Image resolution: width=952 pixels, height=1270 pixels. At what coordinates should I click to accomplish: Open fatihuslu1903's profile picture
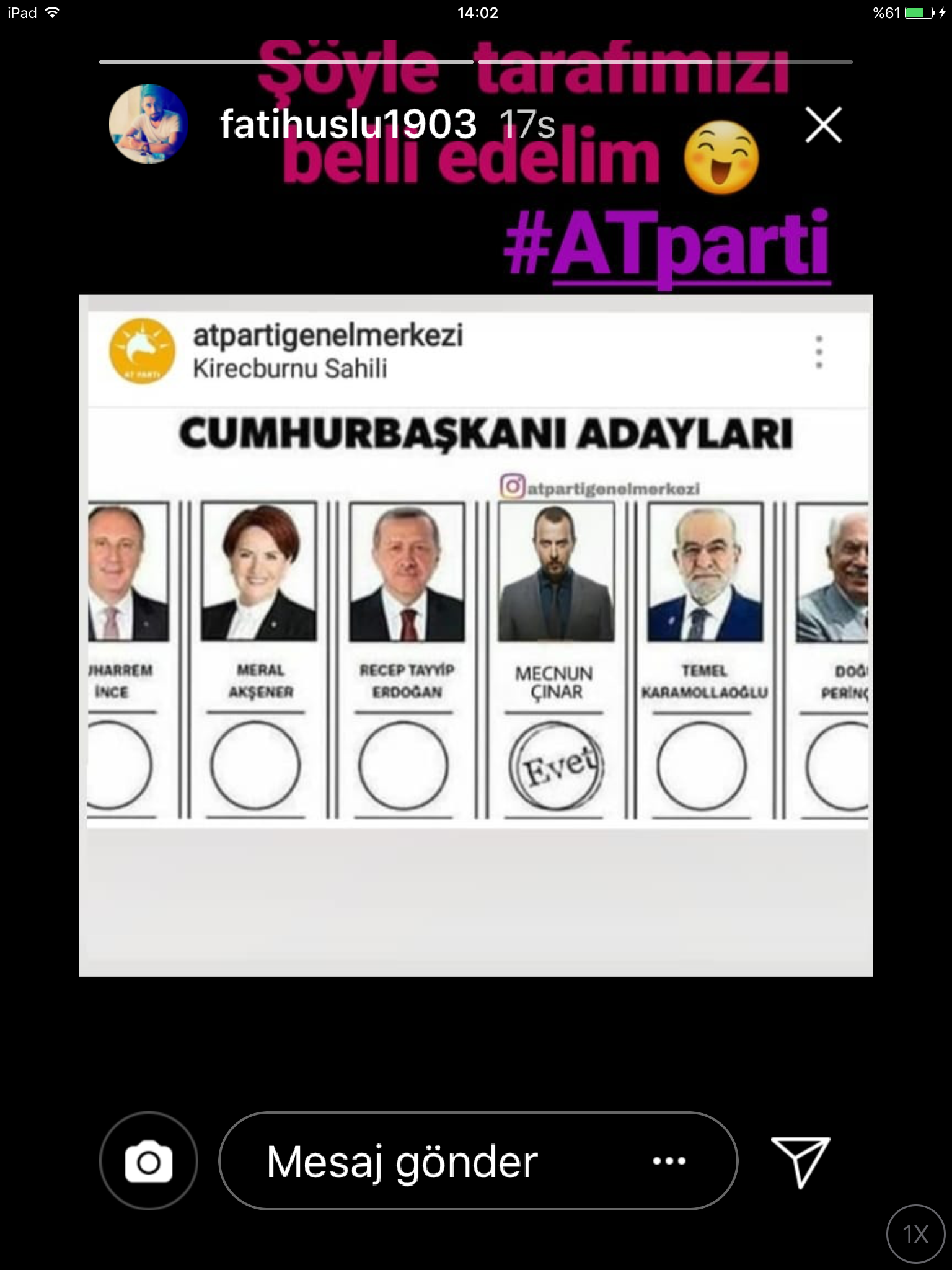[x=148, y=124]
